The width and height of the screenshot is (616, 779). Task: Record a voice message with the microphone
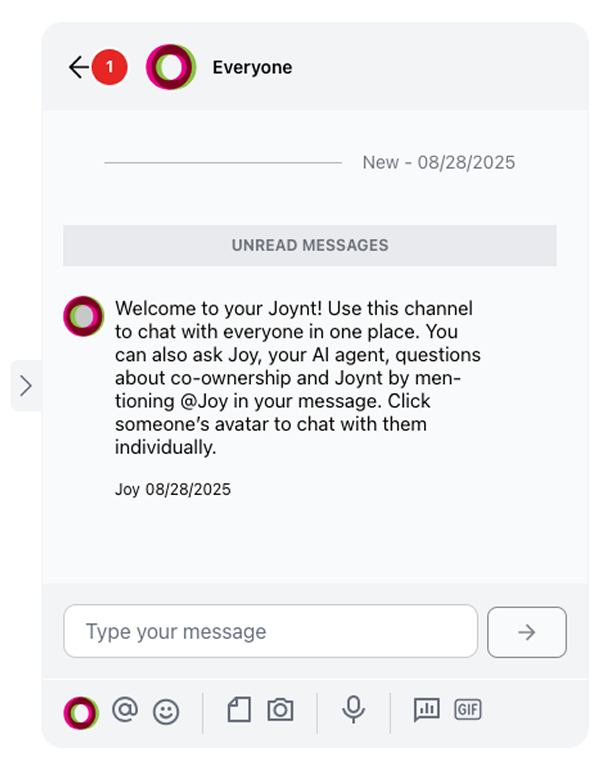(x=353, y=710)
